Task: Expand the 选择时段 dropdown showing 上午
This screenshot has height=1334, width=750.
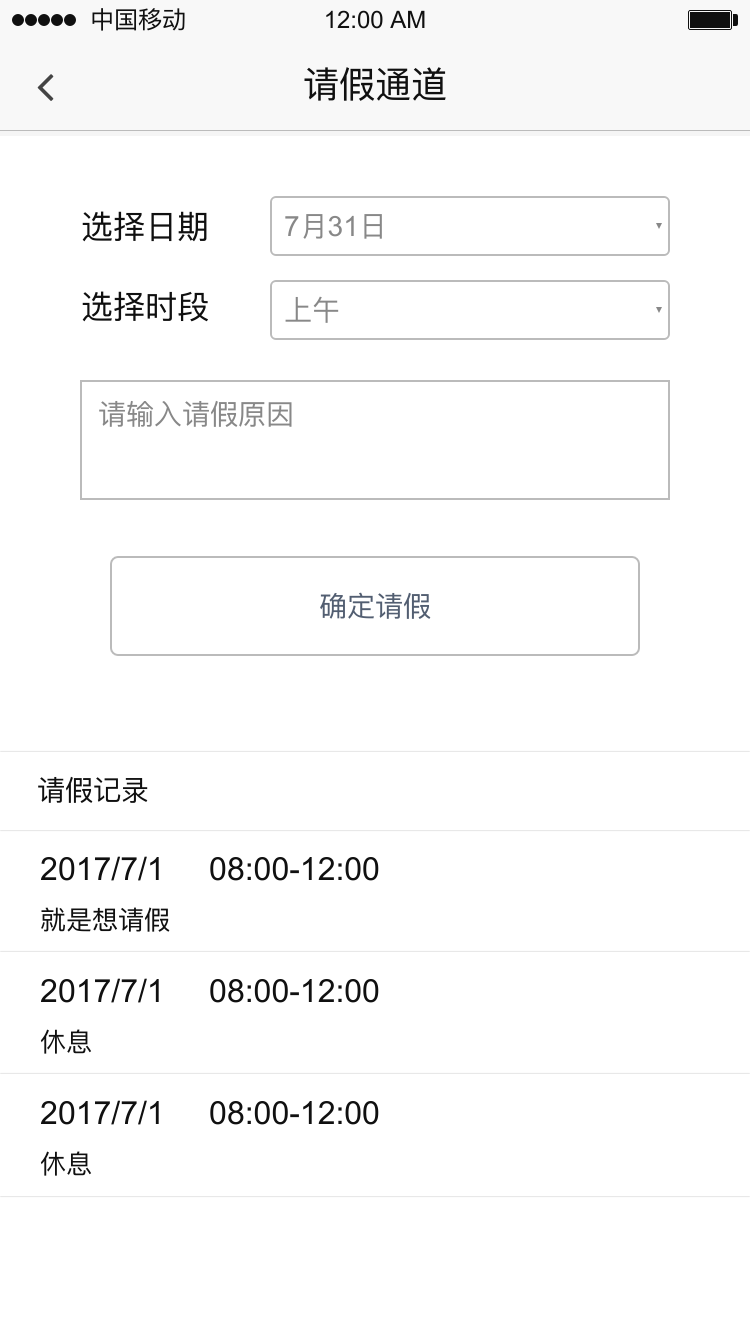Action: (x=469, y=310)
